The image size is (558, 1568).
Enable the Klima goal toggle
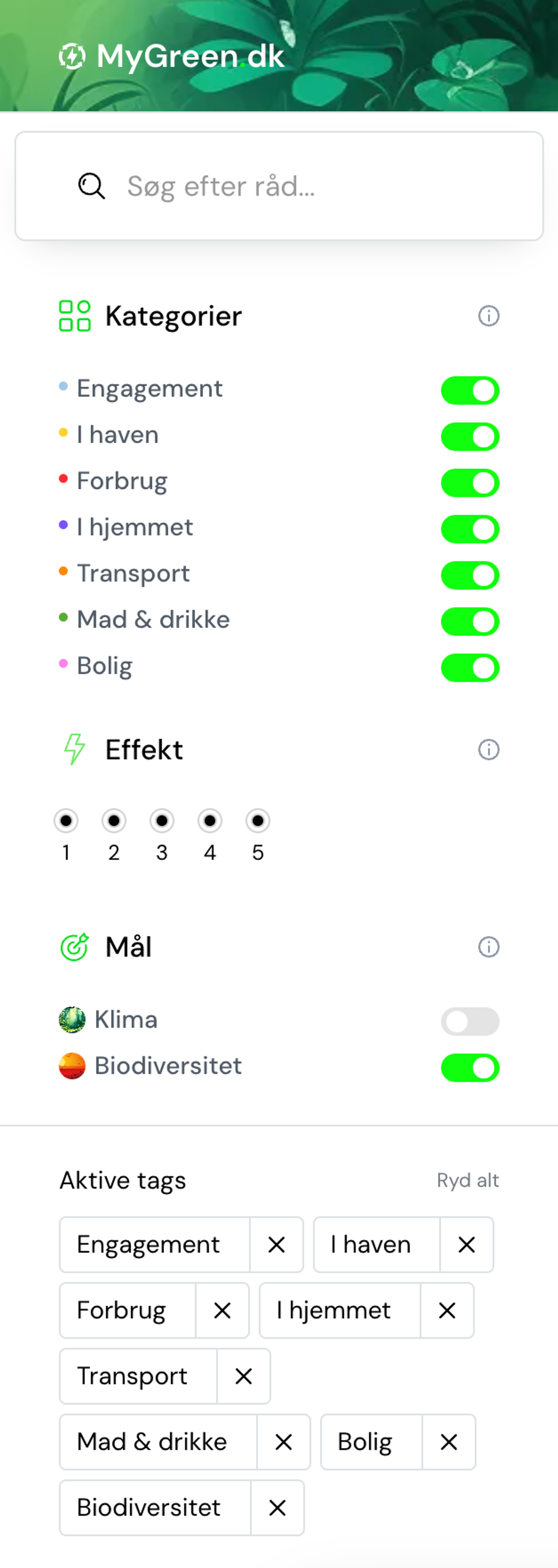coord(470,1021)
